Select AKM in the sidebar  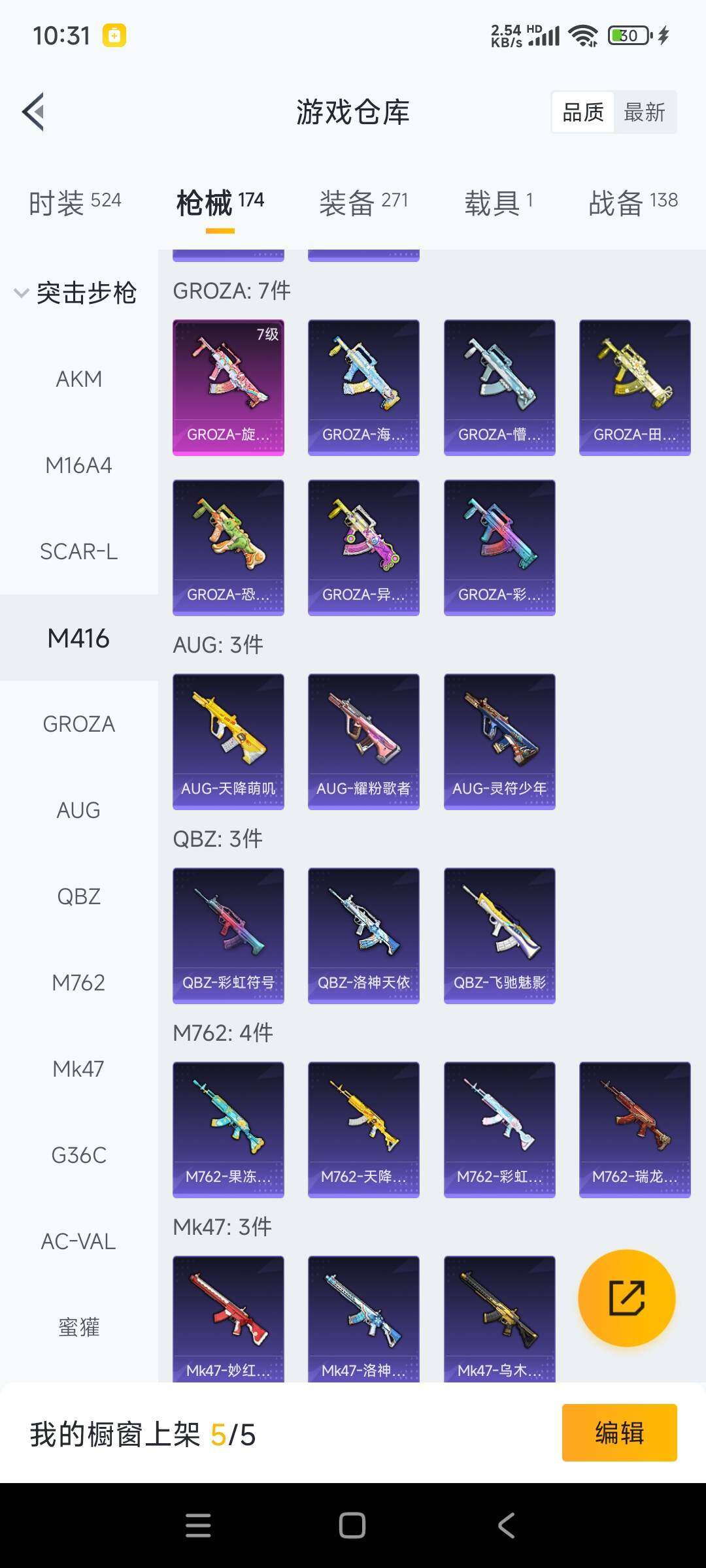pos(78,379)
